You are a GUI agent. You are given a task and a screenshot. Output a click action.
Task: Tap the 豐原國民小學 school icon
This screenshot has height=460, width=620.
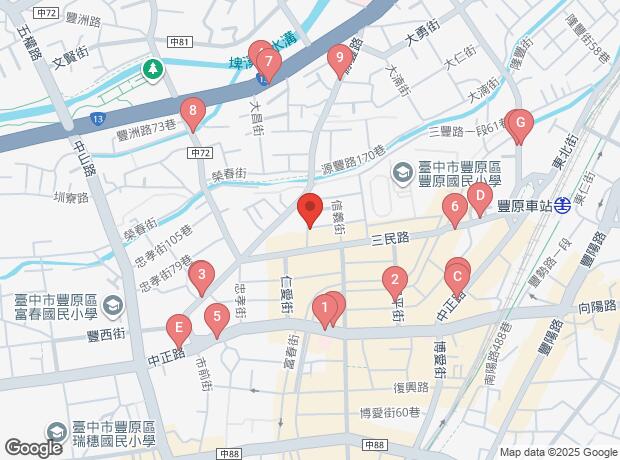(403, 174)
